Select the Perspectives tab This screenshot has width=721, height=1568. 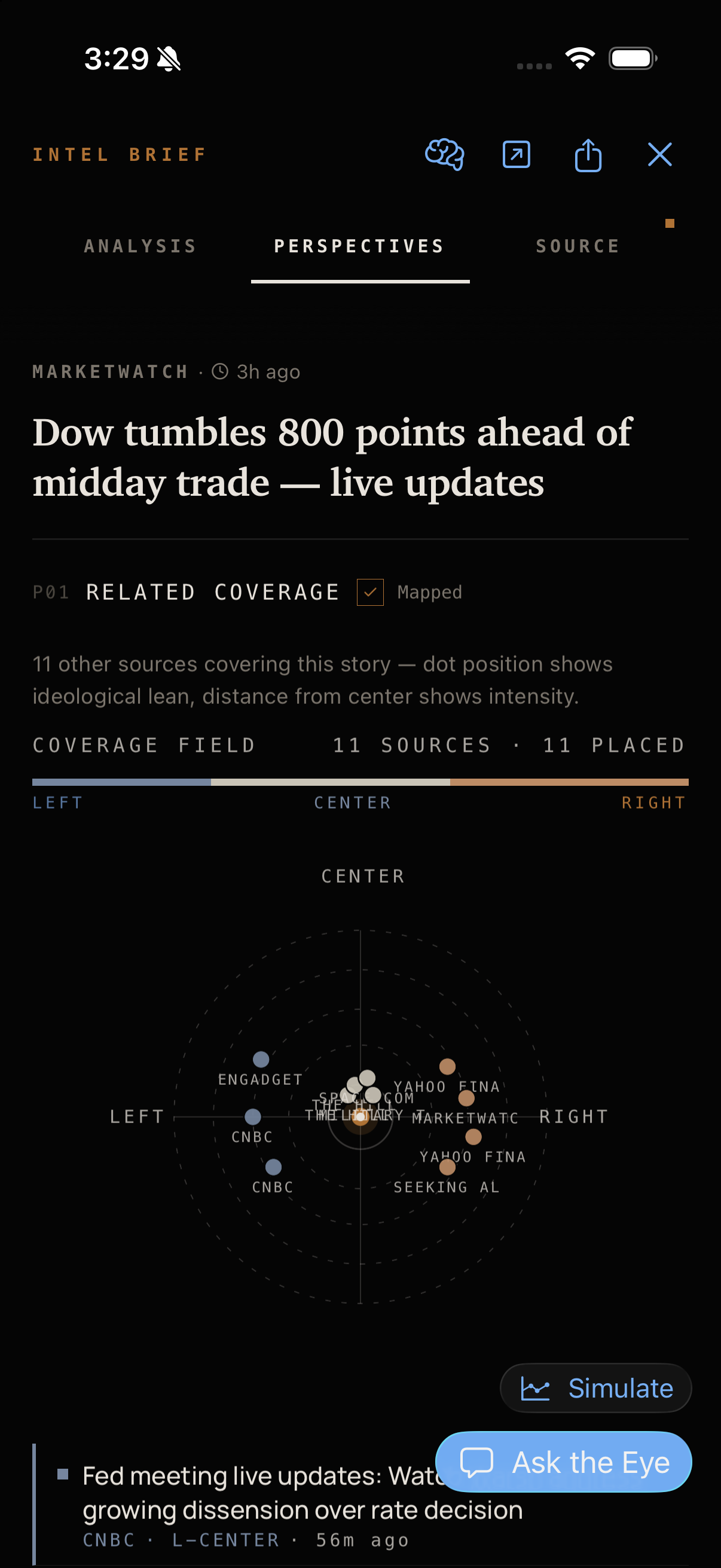pos(359,246)
